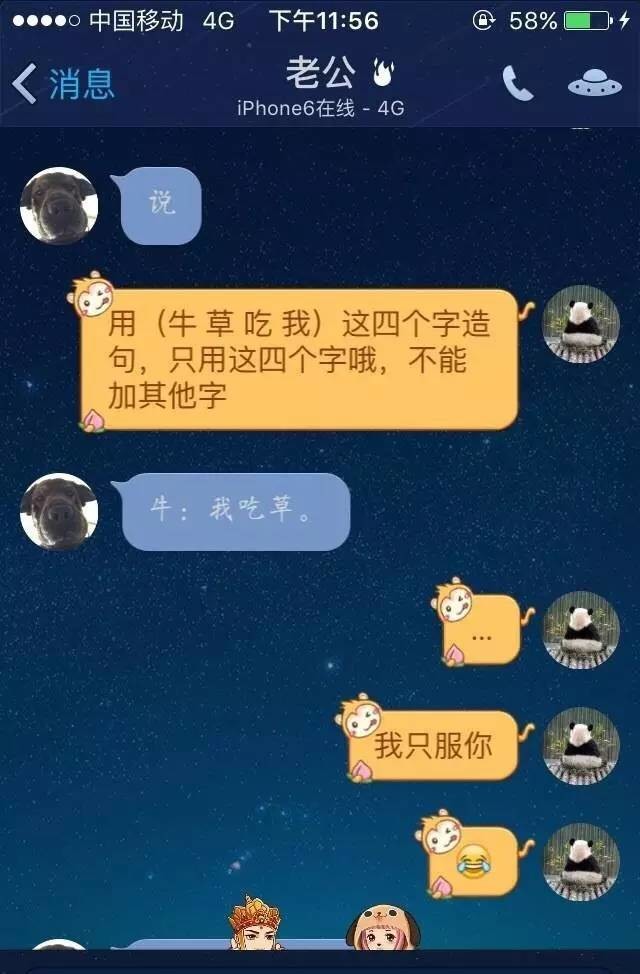Open the dog avatar beside 牛：我吃草。
640x974 pixels.
point(59,512)
